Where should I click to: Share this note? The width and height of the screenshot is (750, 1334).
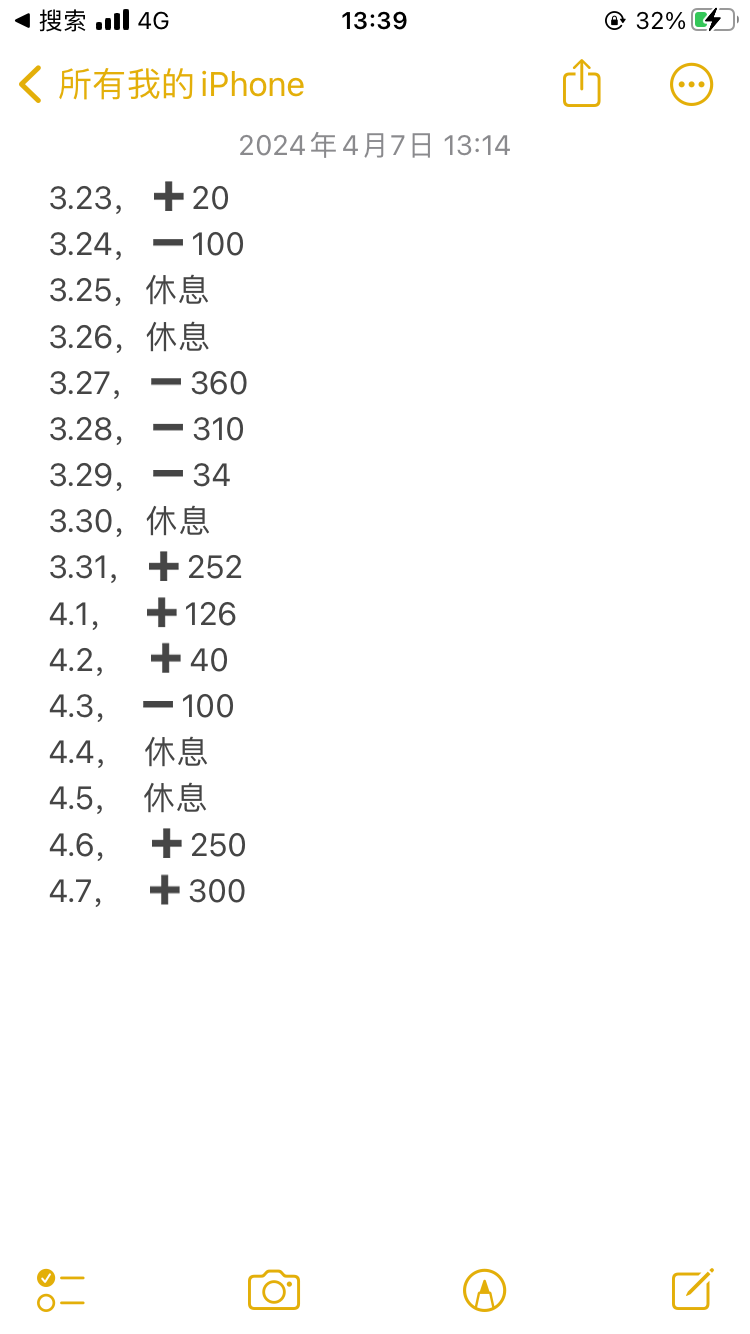point(581,83)
